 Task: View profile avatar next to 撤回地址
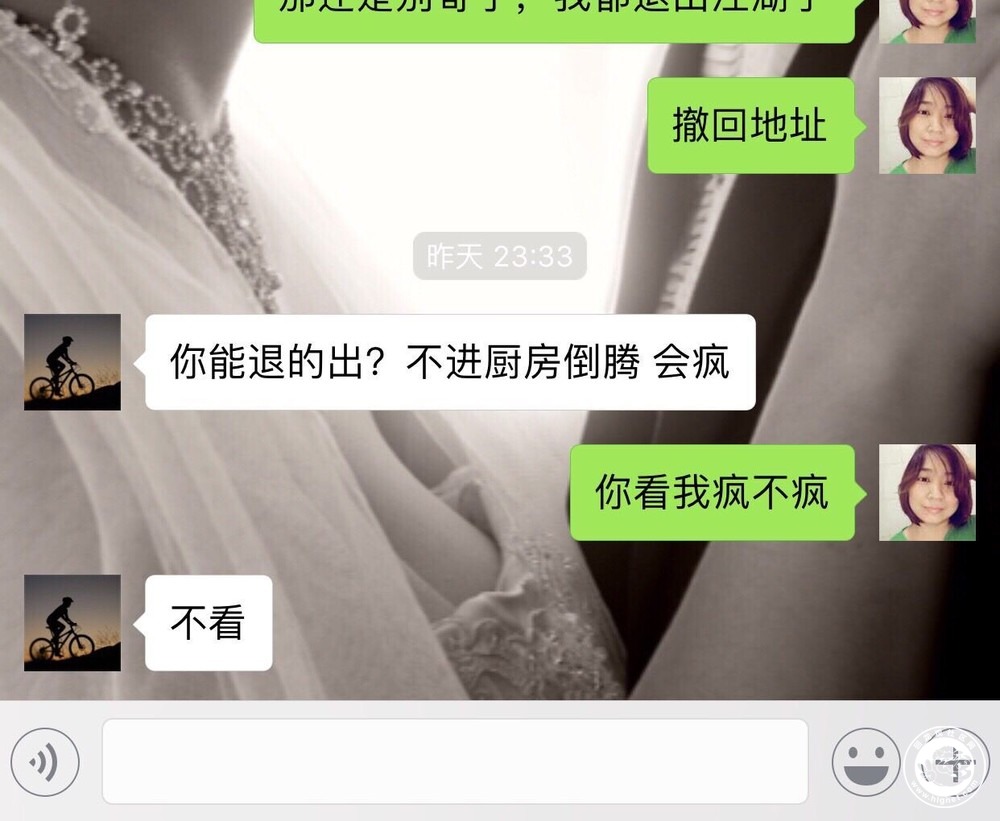pyautogui.click(x=927, y=126)
